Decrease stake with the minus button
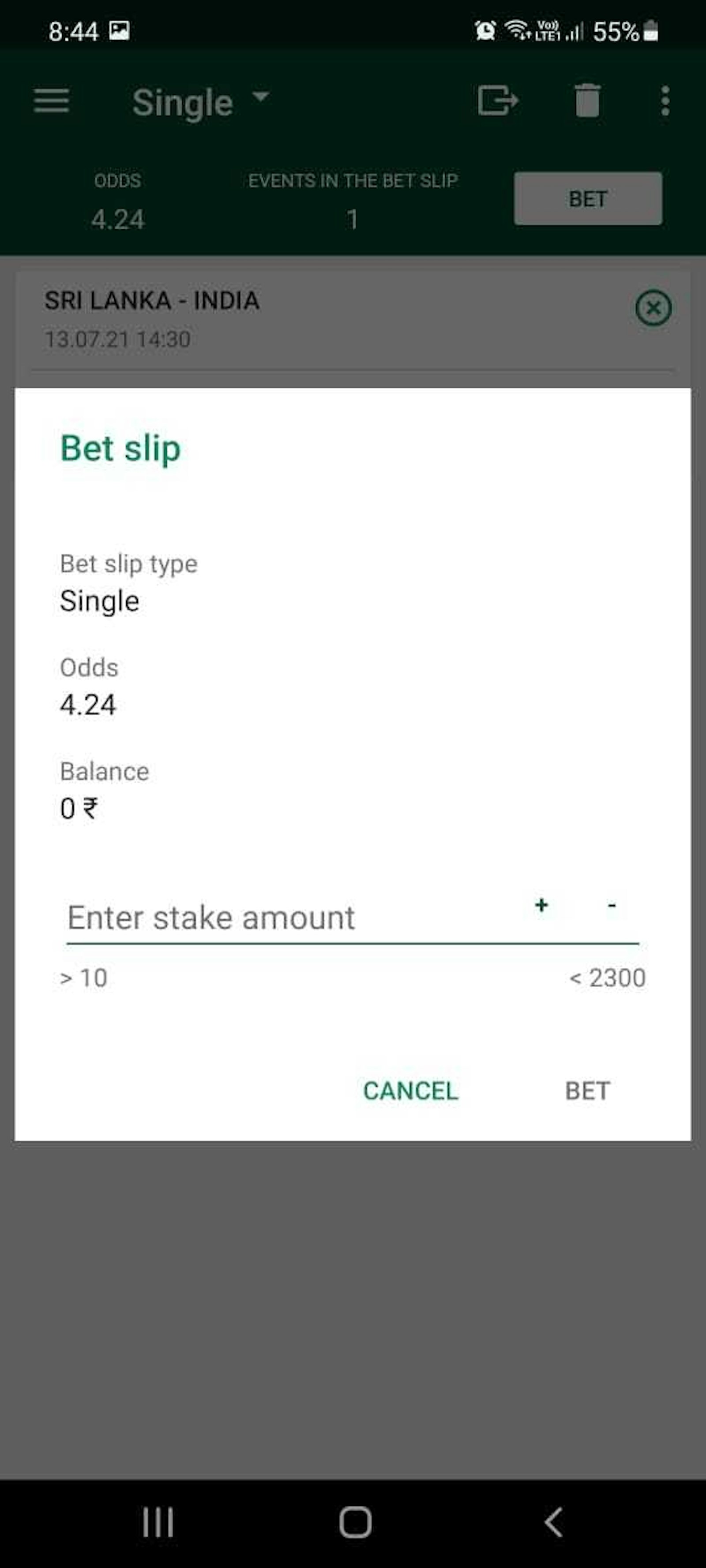 tap(612, 905)
